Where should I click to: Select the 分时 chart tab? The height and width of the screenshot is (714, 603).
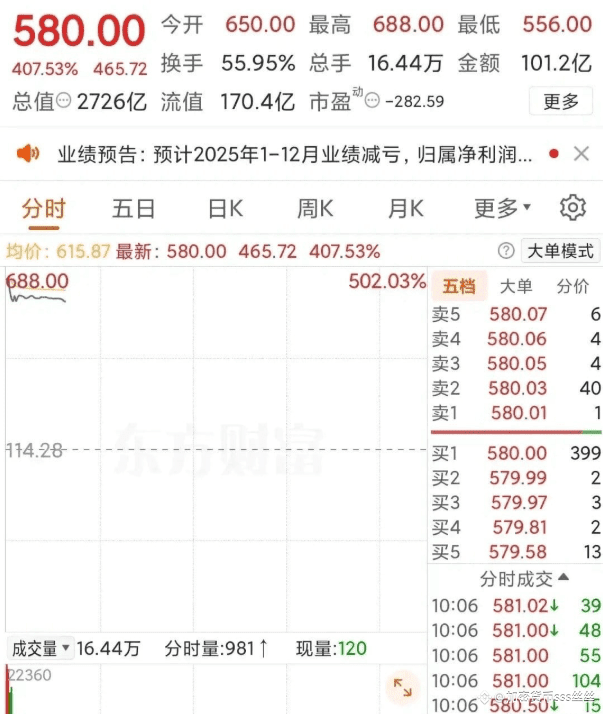point(44,209)
